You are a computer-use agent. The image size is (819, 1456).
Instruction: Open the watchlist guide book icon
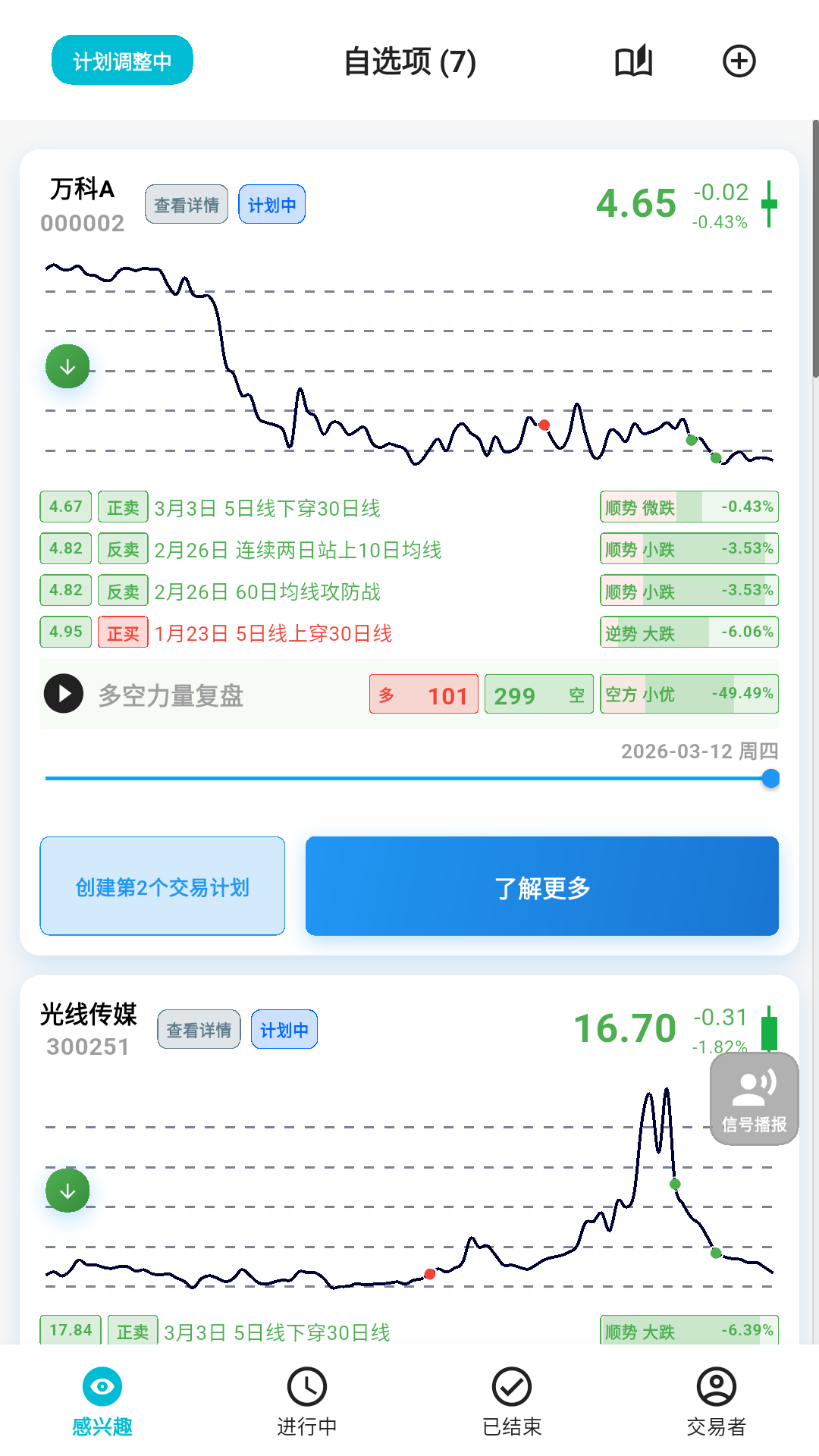633,61
